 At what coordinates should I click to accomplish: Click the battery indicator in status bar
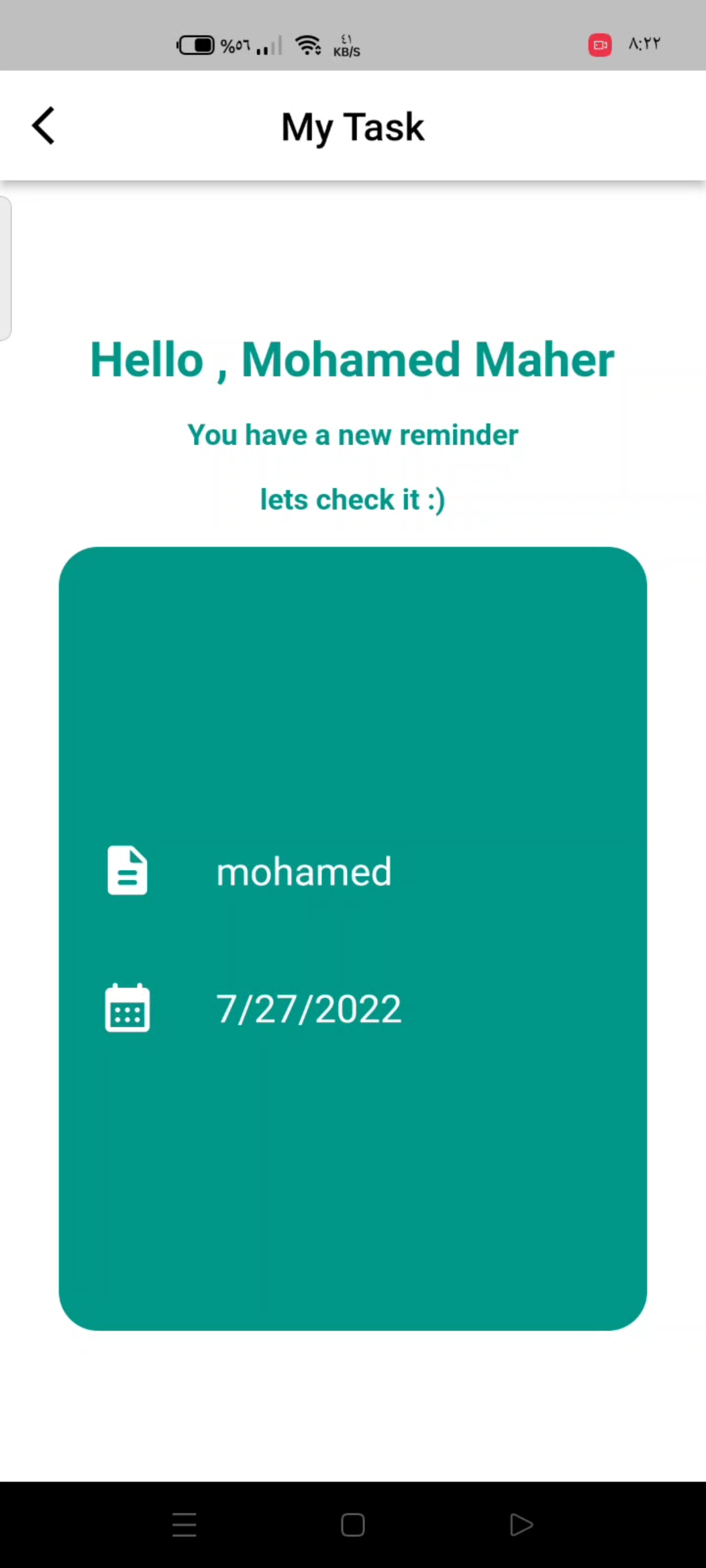point(195,44)
